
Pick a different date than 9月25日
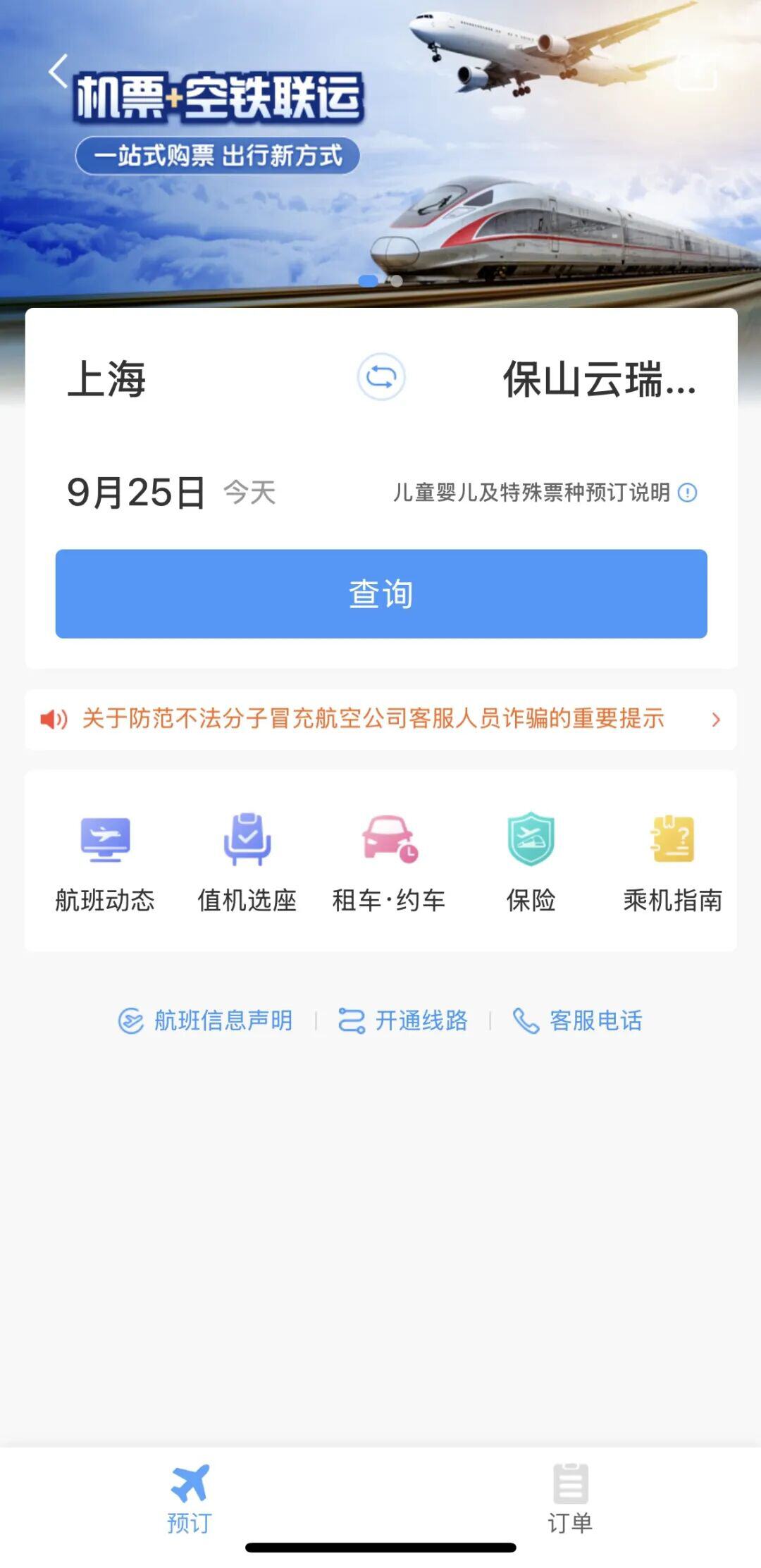click(136, 493)
